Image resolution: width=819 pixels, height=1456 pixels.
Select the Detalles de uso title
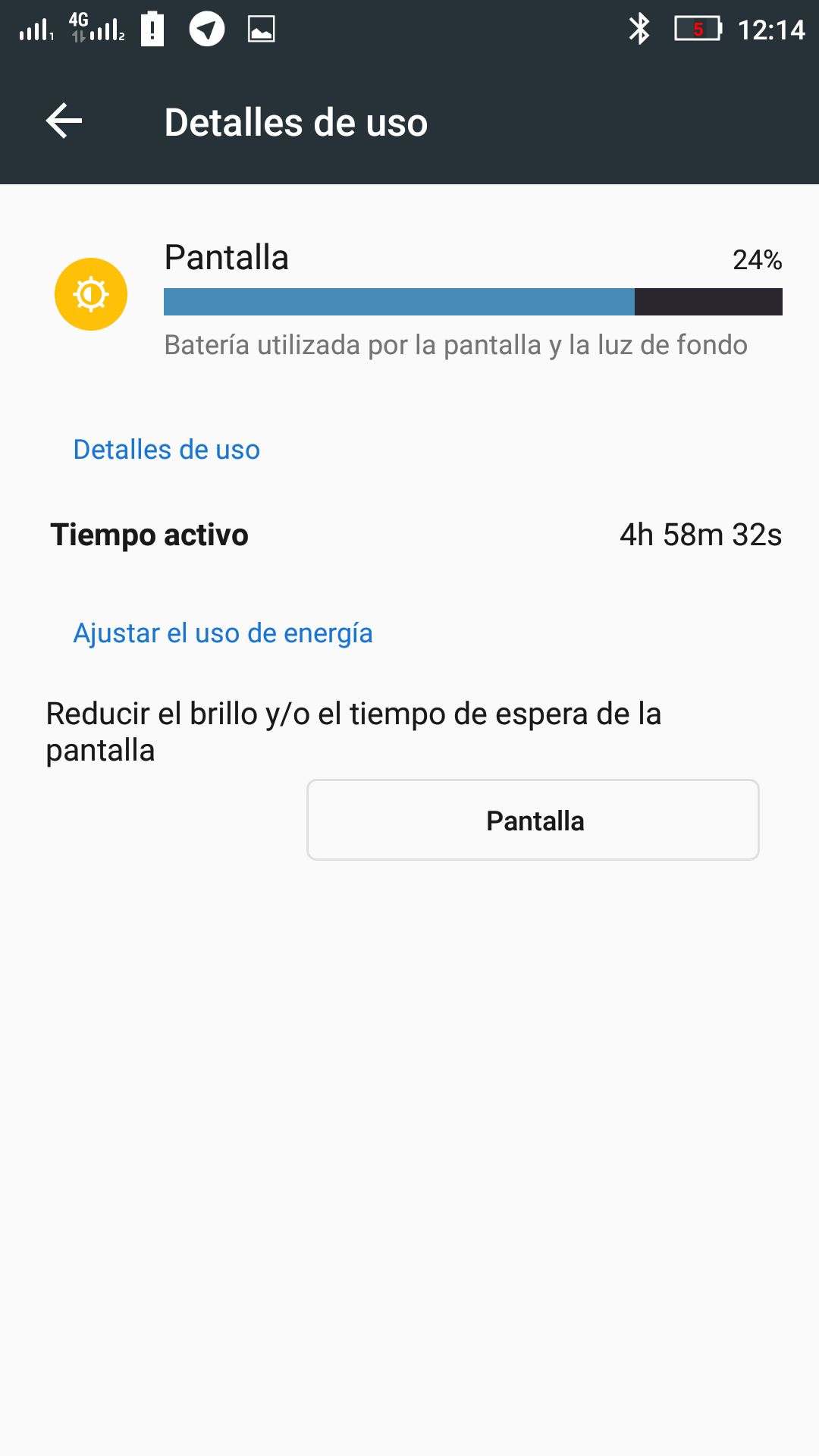(296, 121)
